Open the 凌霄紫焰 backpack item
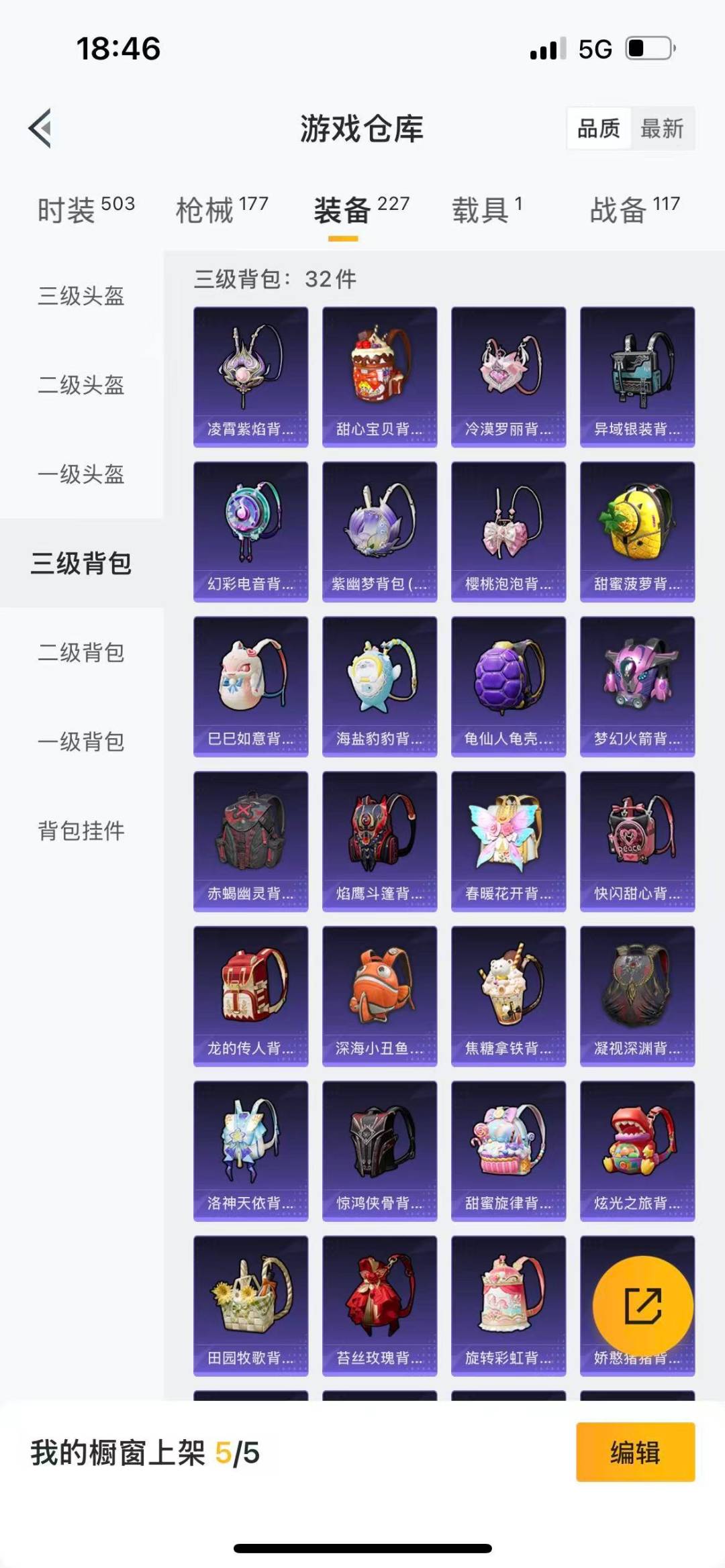This screenshot has width=725, height=1568. [250, 376]
